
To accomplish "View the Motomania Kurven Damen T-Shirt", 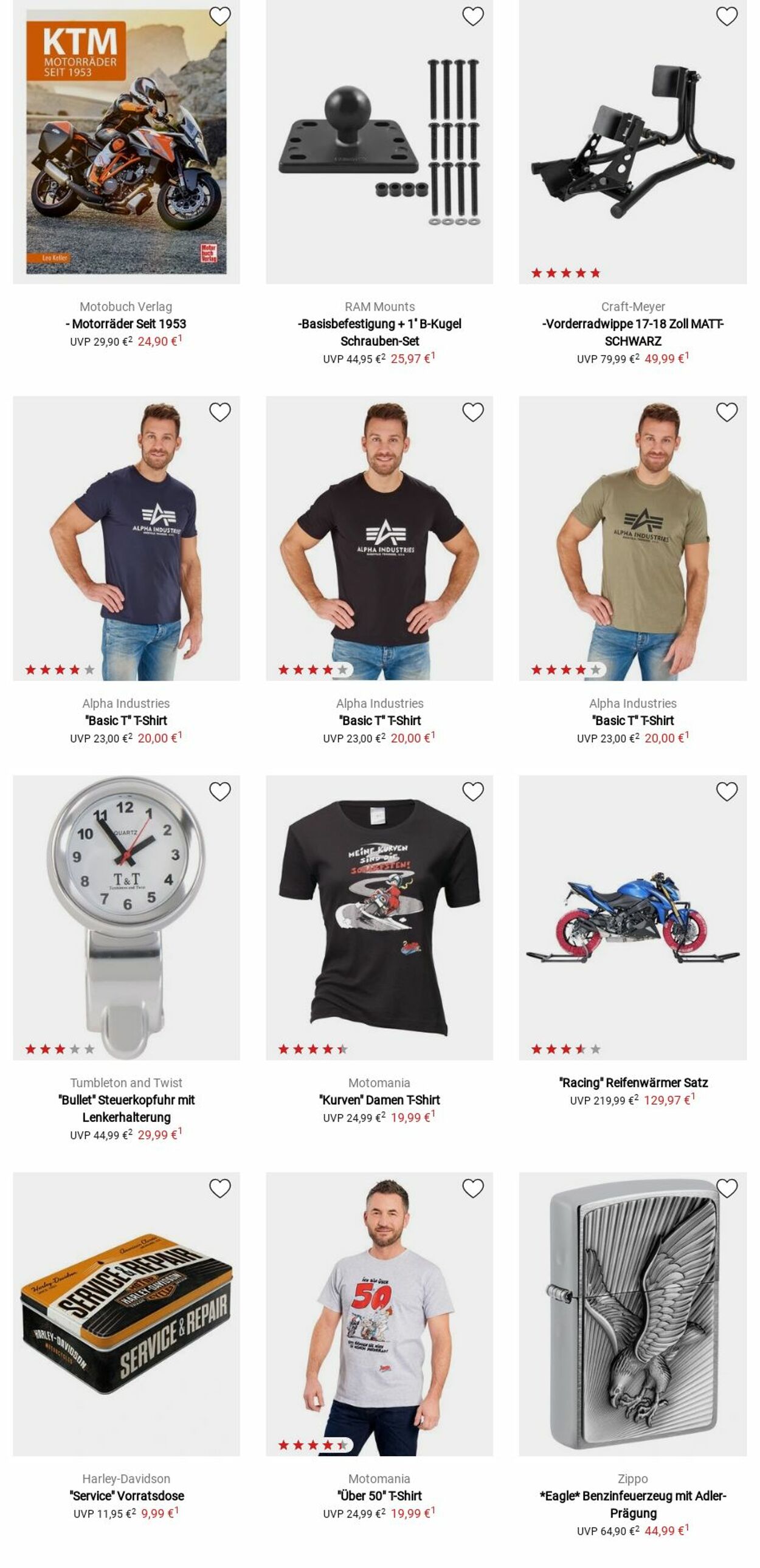I will point(379,1099).
